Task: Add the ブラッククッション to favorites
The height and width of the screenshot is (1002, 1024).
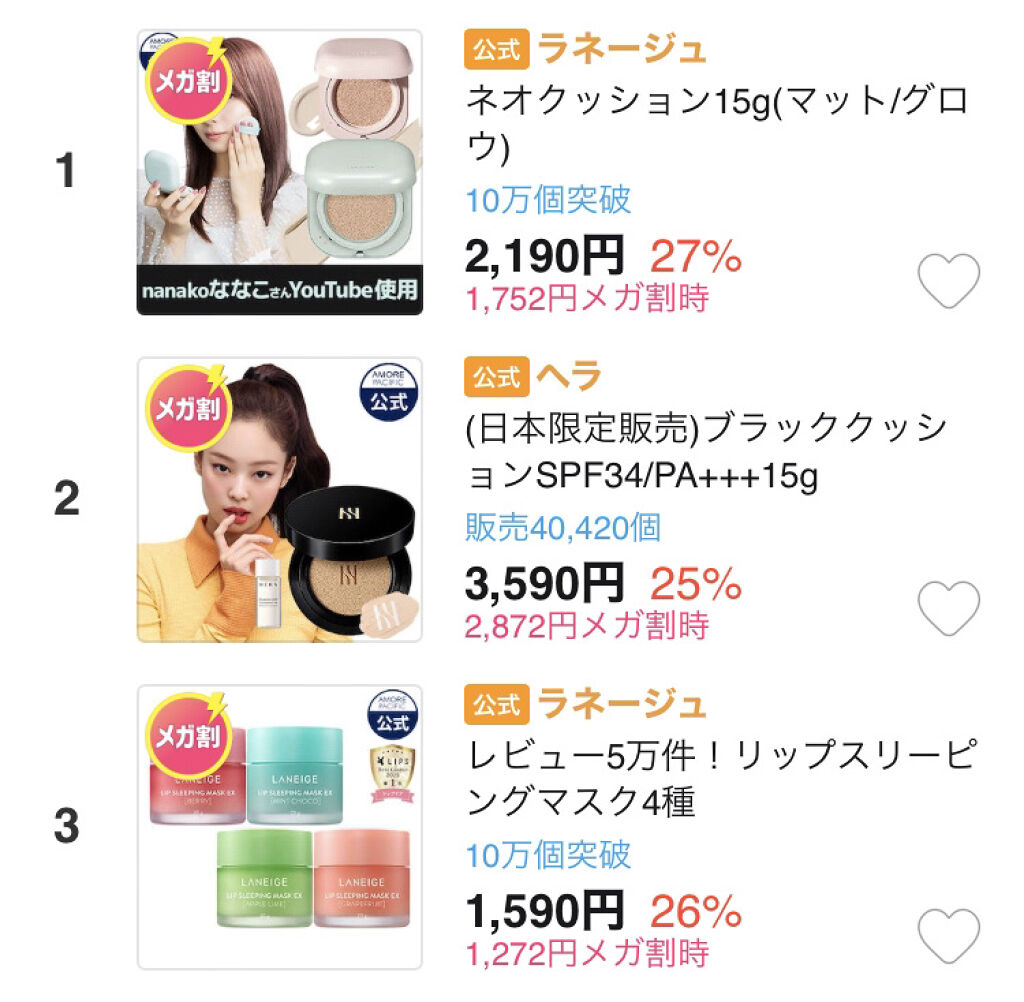Action: coord(948,608)
